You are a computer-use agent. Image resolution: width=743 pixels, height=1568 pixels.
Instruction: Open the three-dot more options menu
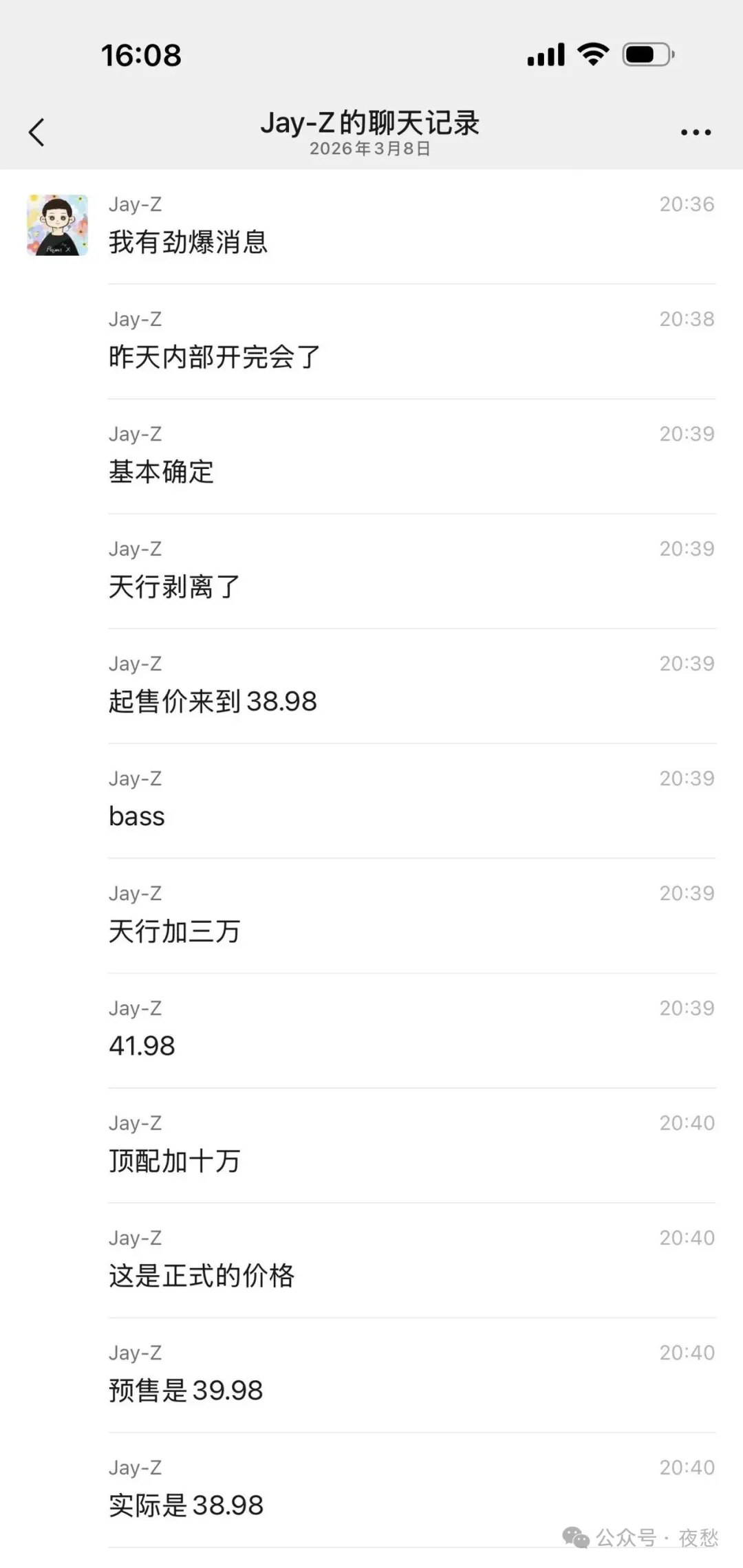tap(696, 132)
